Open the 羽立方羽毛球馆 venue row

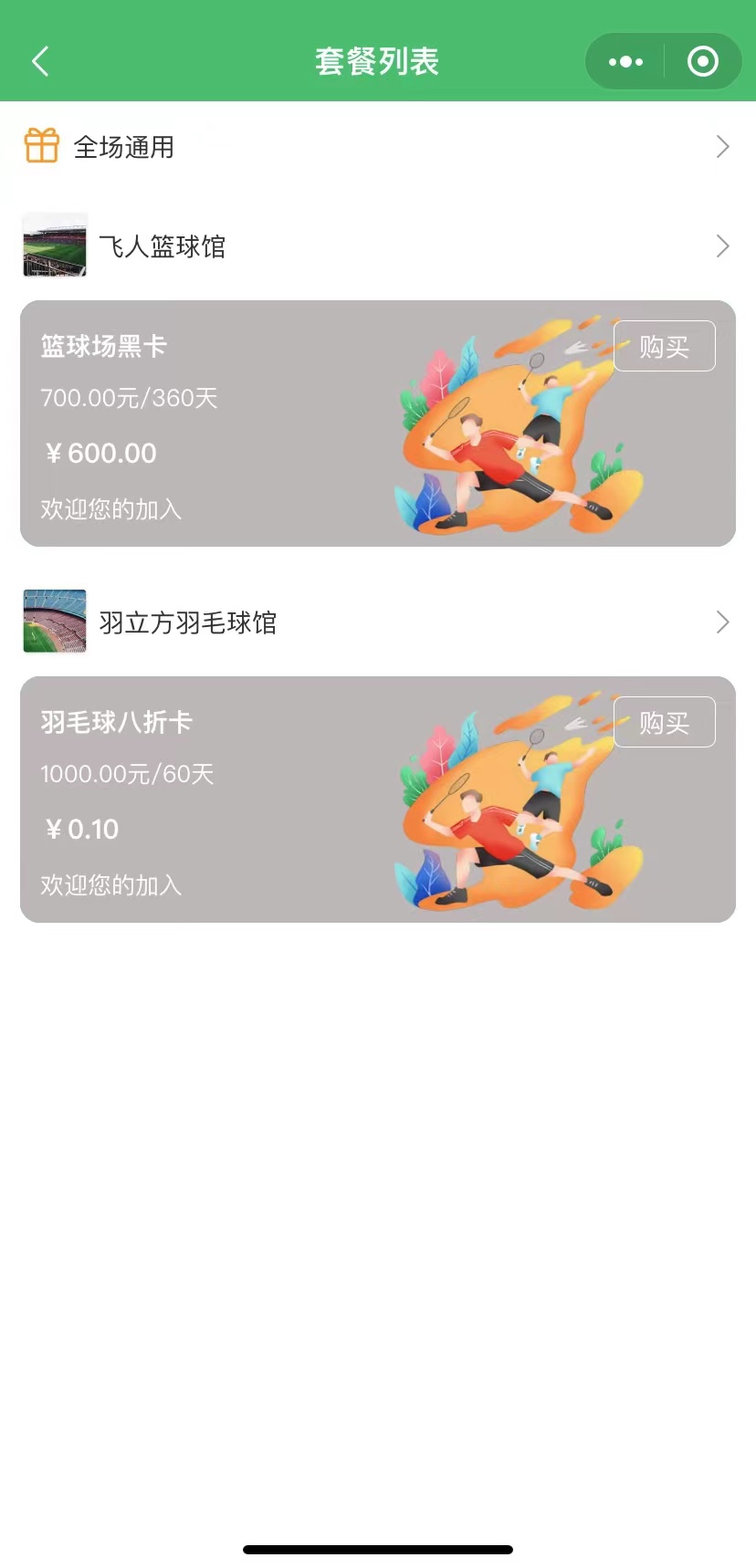377,622
